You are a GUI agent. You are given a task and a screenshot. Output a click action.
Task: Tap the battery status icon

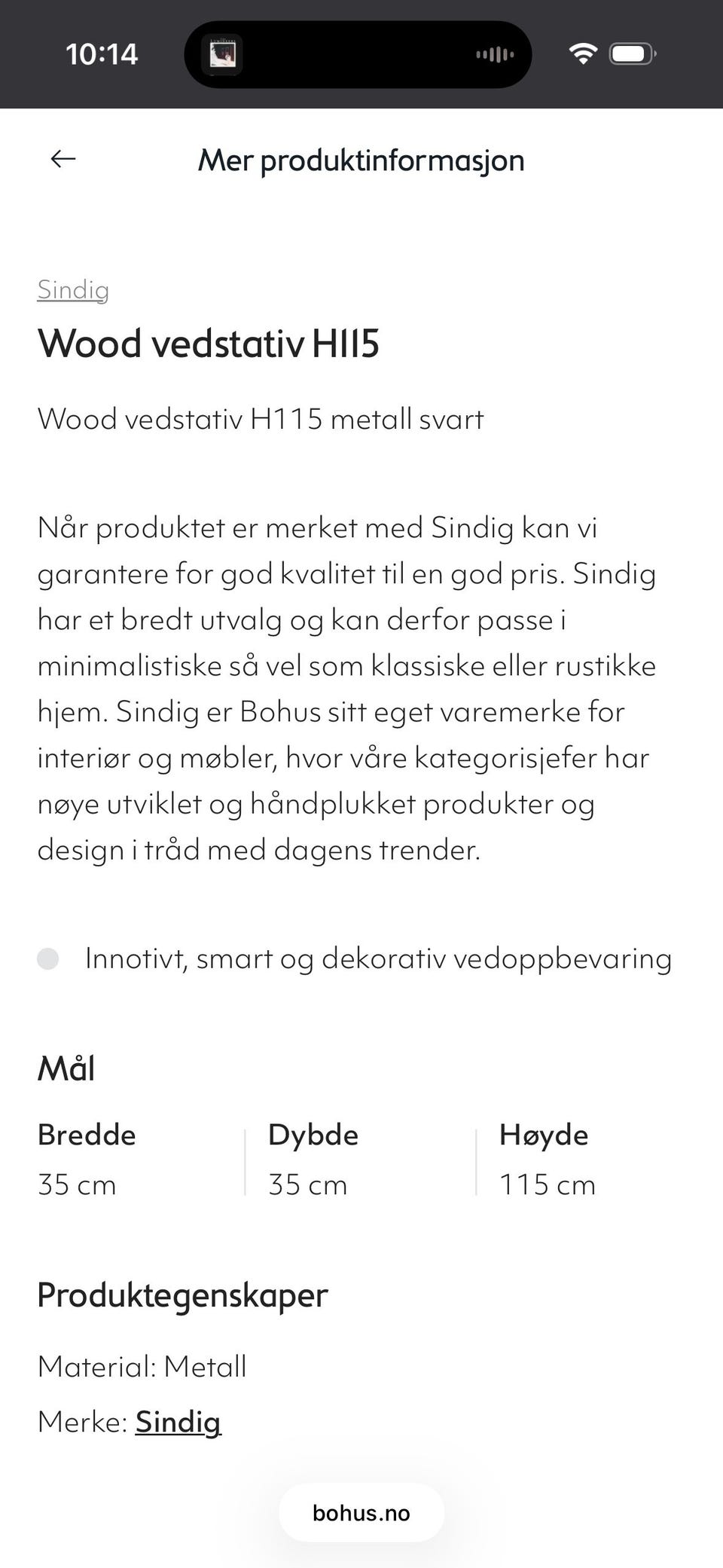point(632,53)
